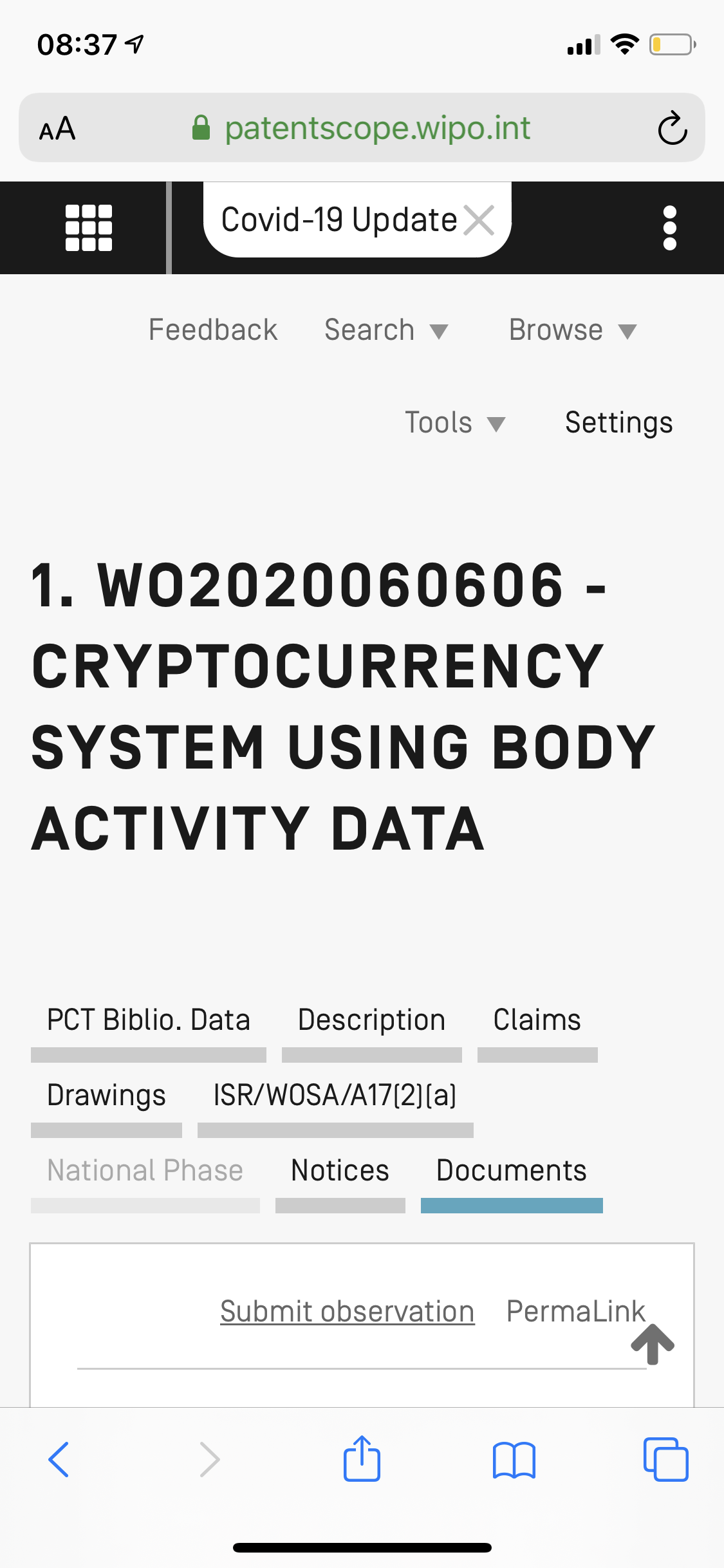Switch to the Notices tab

click(x=340, y=1171)
